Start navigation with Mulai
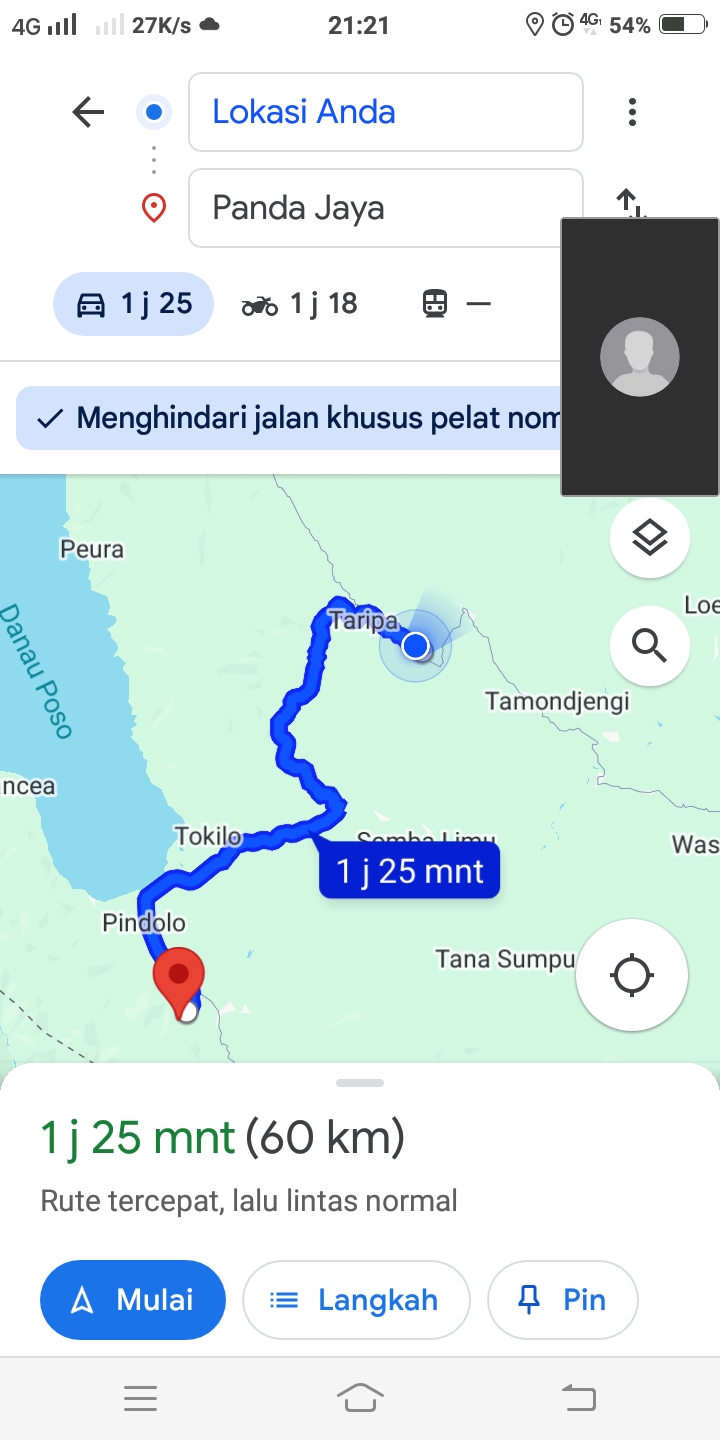 (133, 1300)
